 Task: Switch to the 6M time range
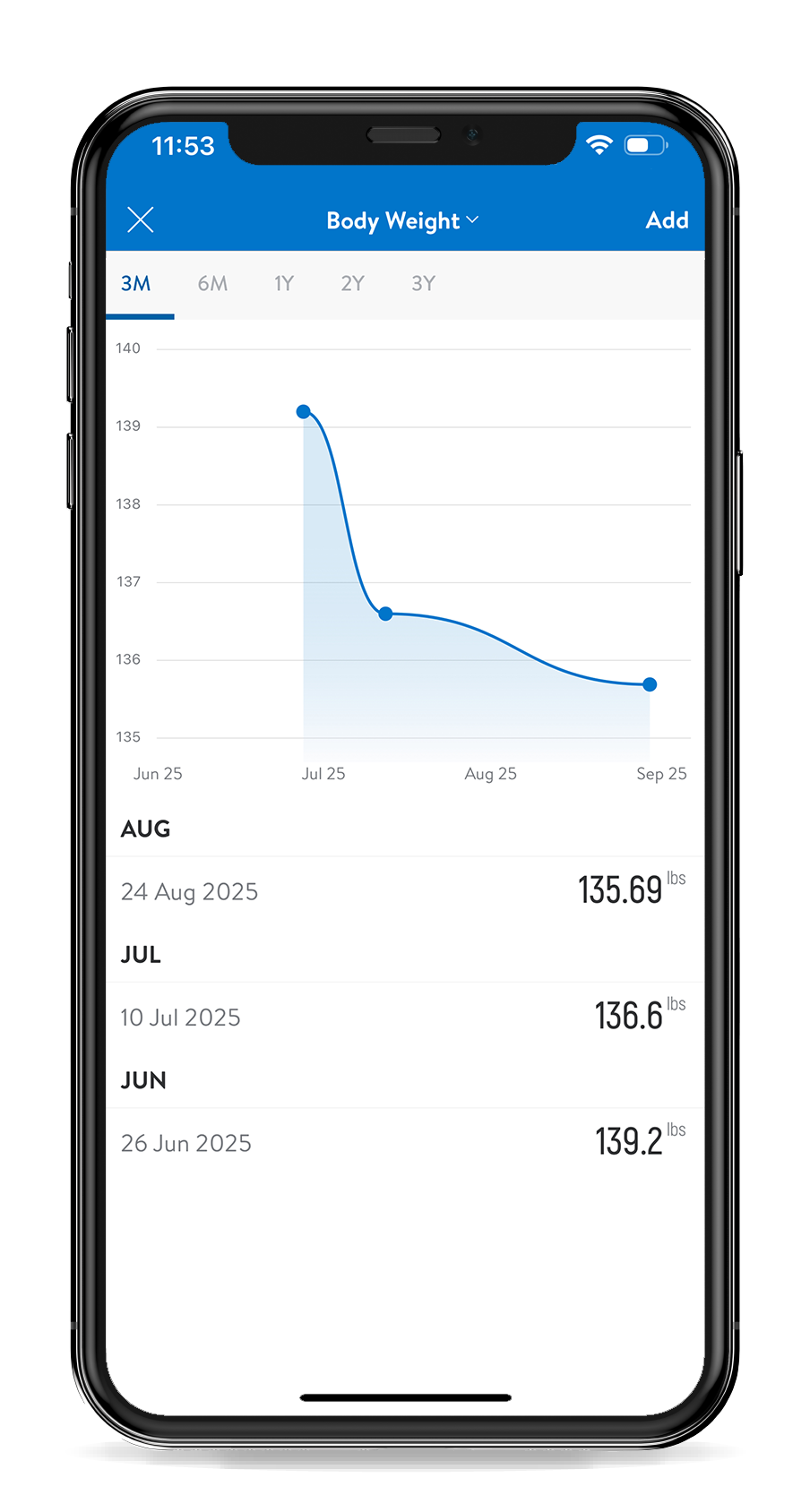point(212,284)
